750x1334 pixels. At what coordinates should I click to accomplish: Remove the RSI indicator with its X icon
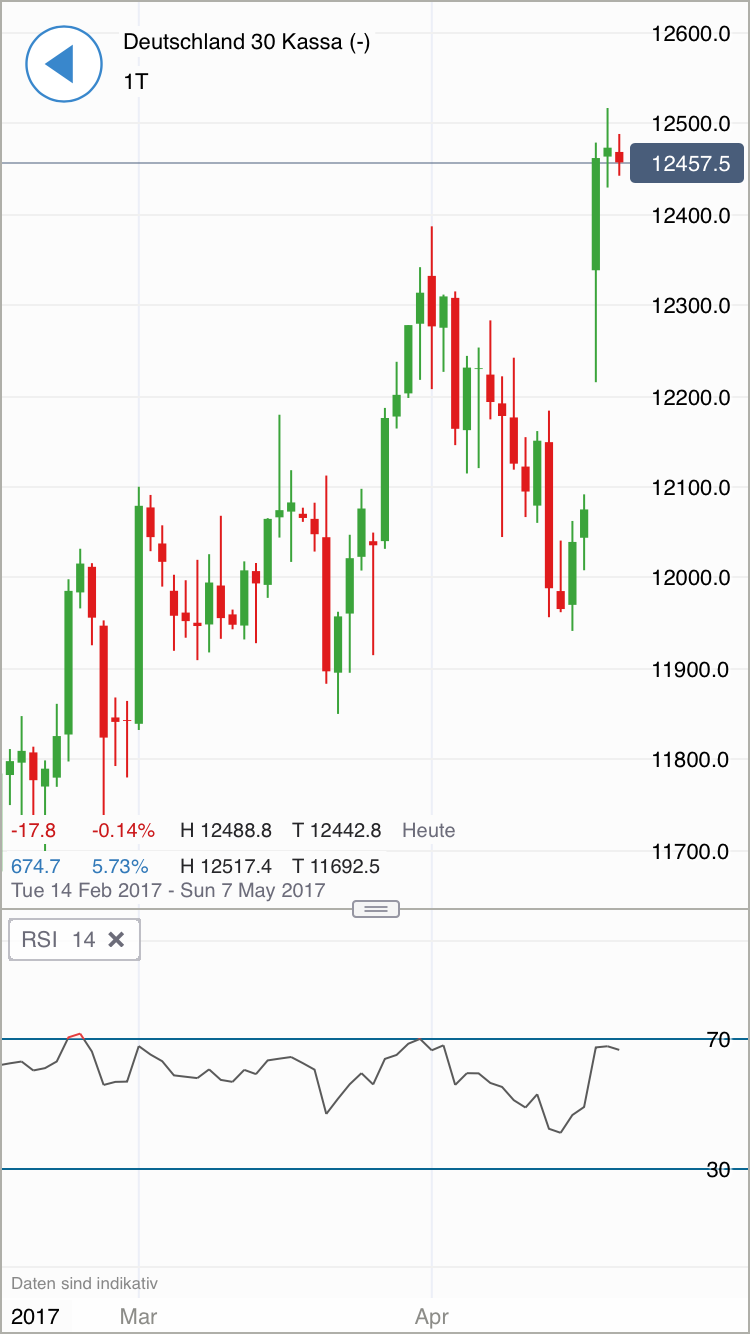[x=116, y=939]
